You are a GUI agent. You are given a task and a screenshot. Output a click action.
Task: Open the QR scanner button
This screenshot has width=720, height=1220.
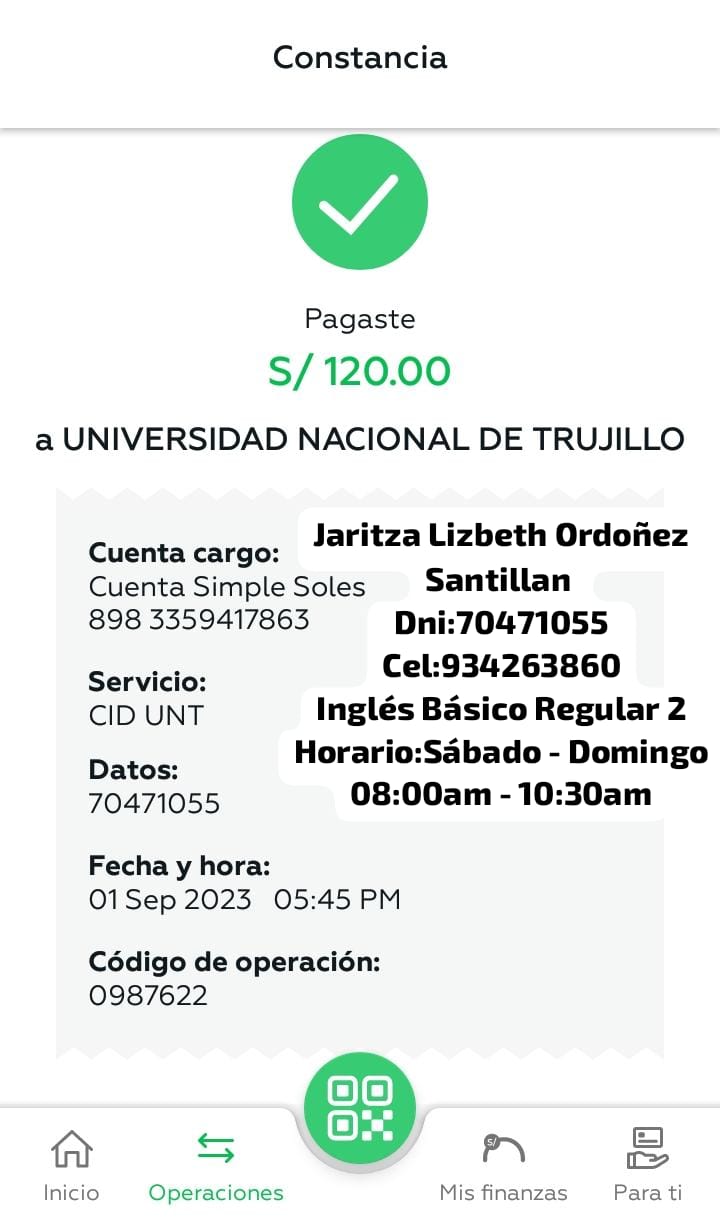(360, 1108)
